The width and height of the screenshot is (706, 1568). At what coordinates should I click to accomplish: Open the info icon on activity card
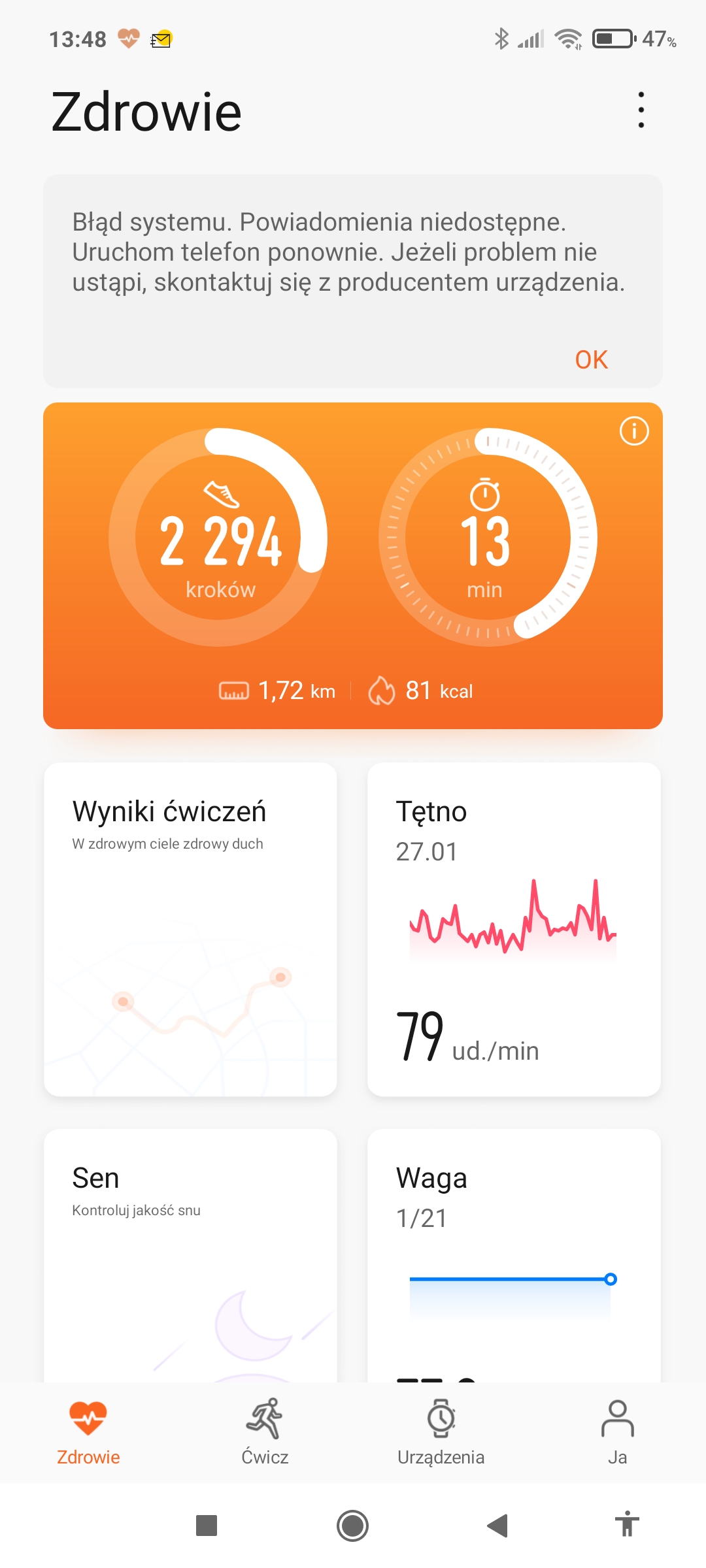633,431
